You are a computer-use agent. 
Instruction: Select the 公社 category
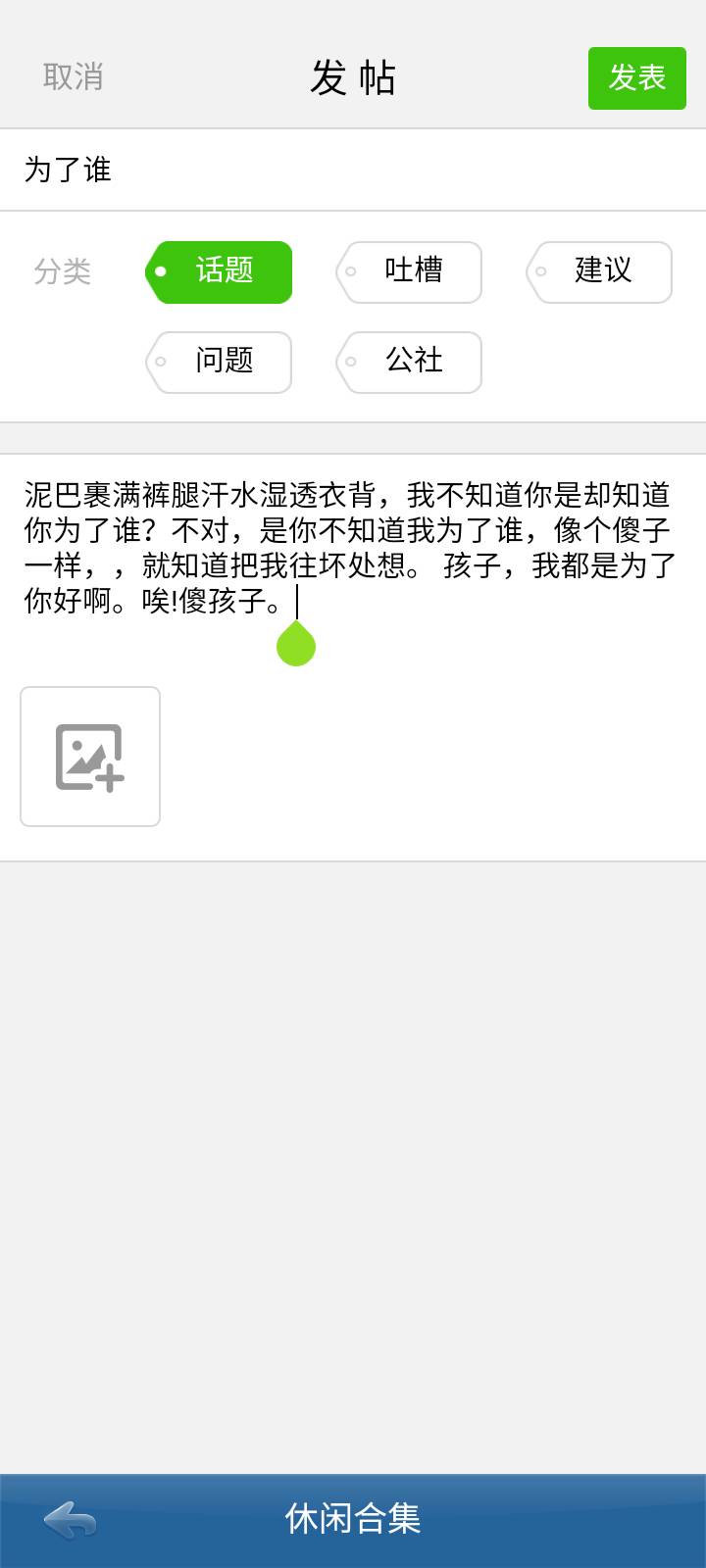coord(409,362)
